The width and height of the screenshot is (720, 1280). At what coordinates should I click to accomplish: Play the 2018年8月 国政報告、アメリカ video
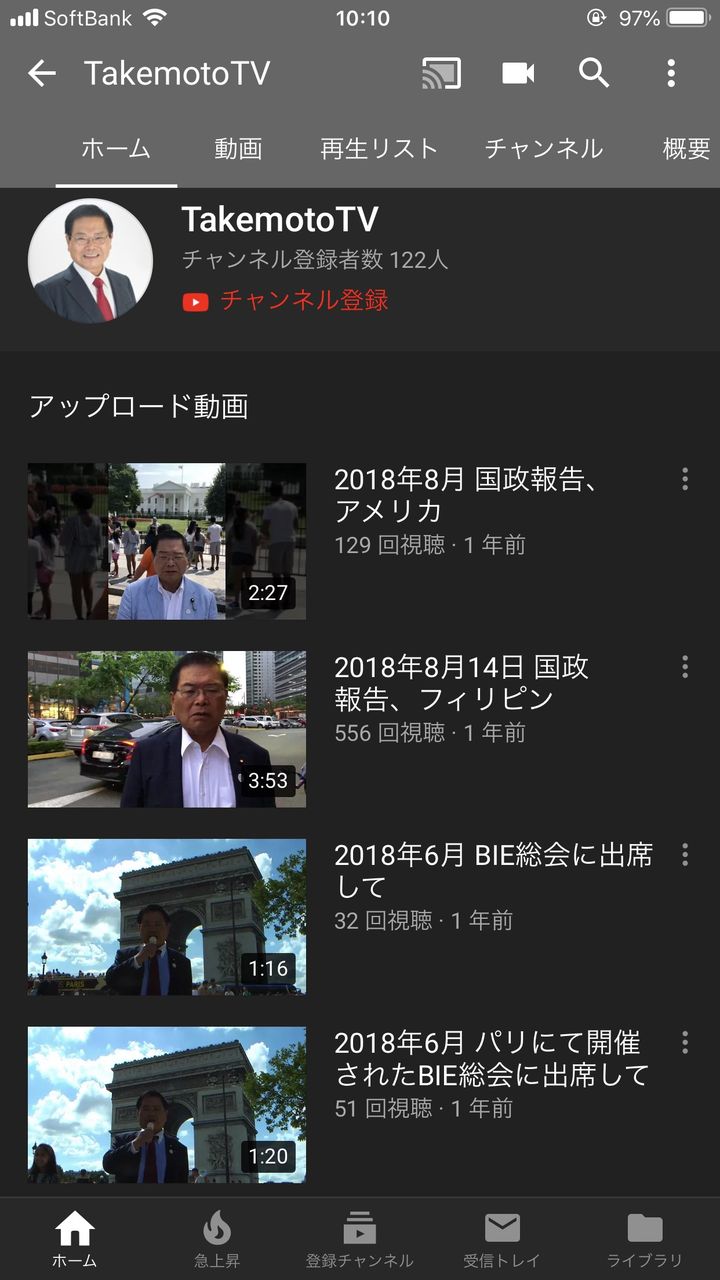167,541
